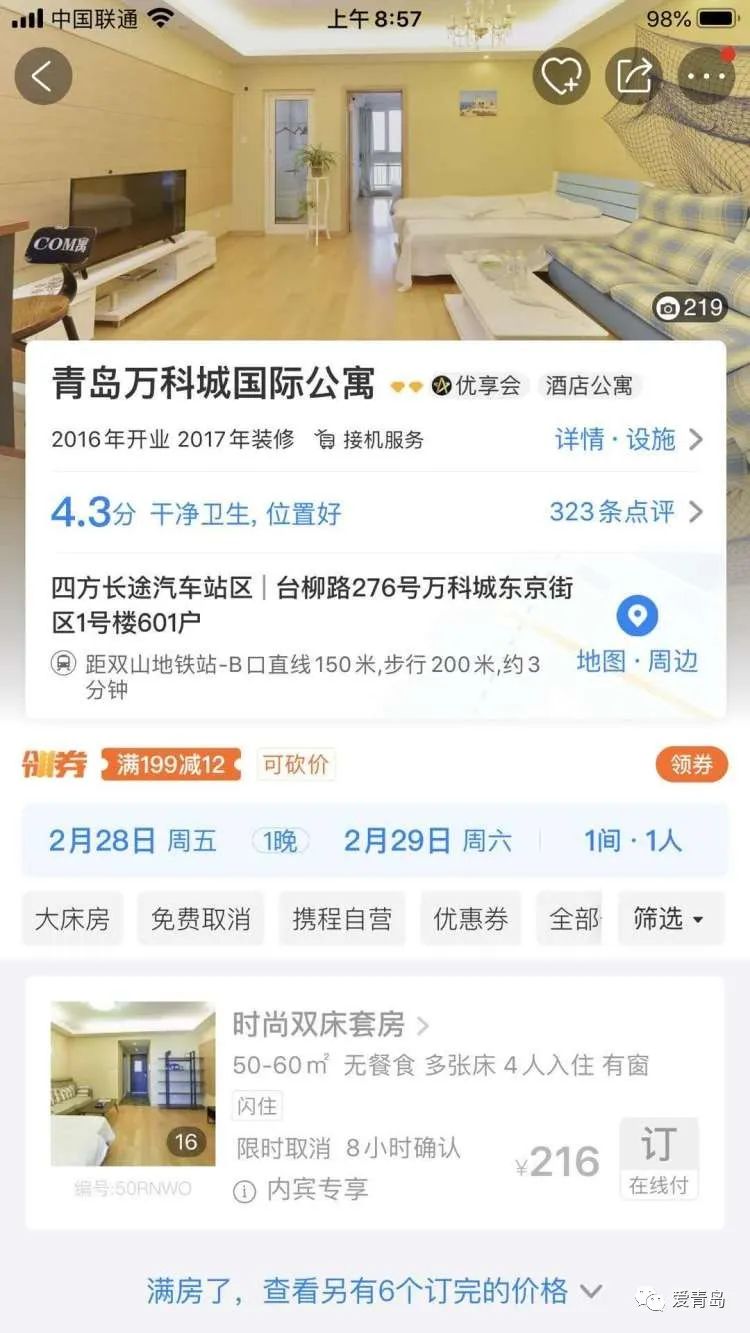Open 详情·设施 details and facilities
The image size is (750, 1333).
coord(629,439)
